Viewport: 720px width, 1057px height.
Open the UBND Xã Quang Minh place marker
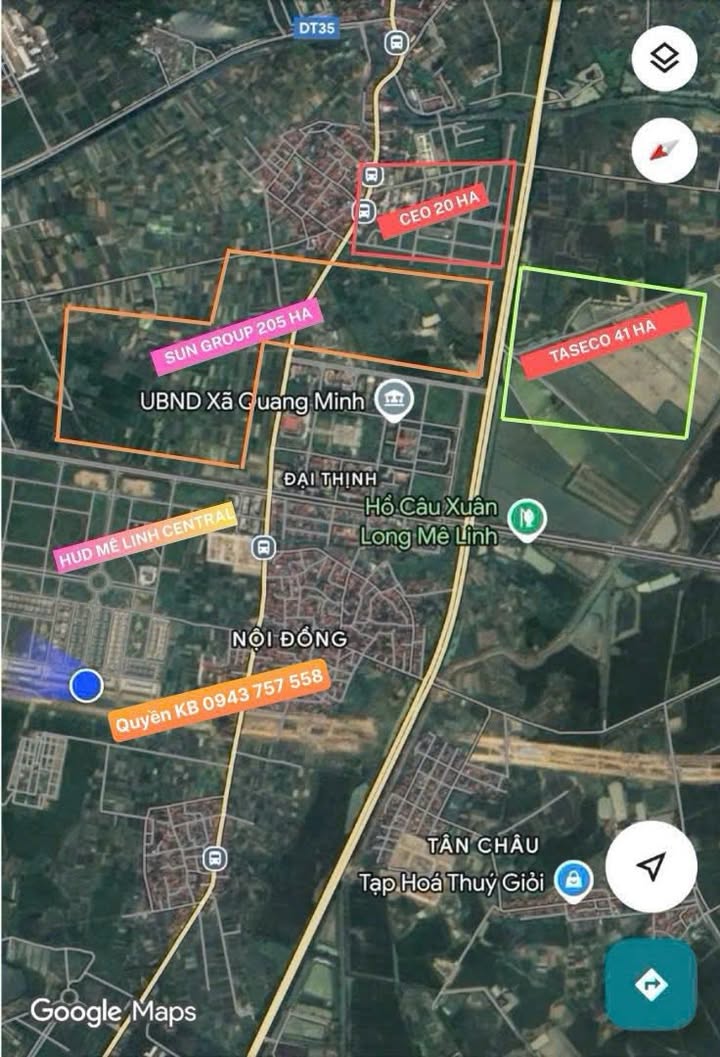393,400
